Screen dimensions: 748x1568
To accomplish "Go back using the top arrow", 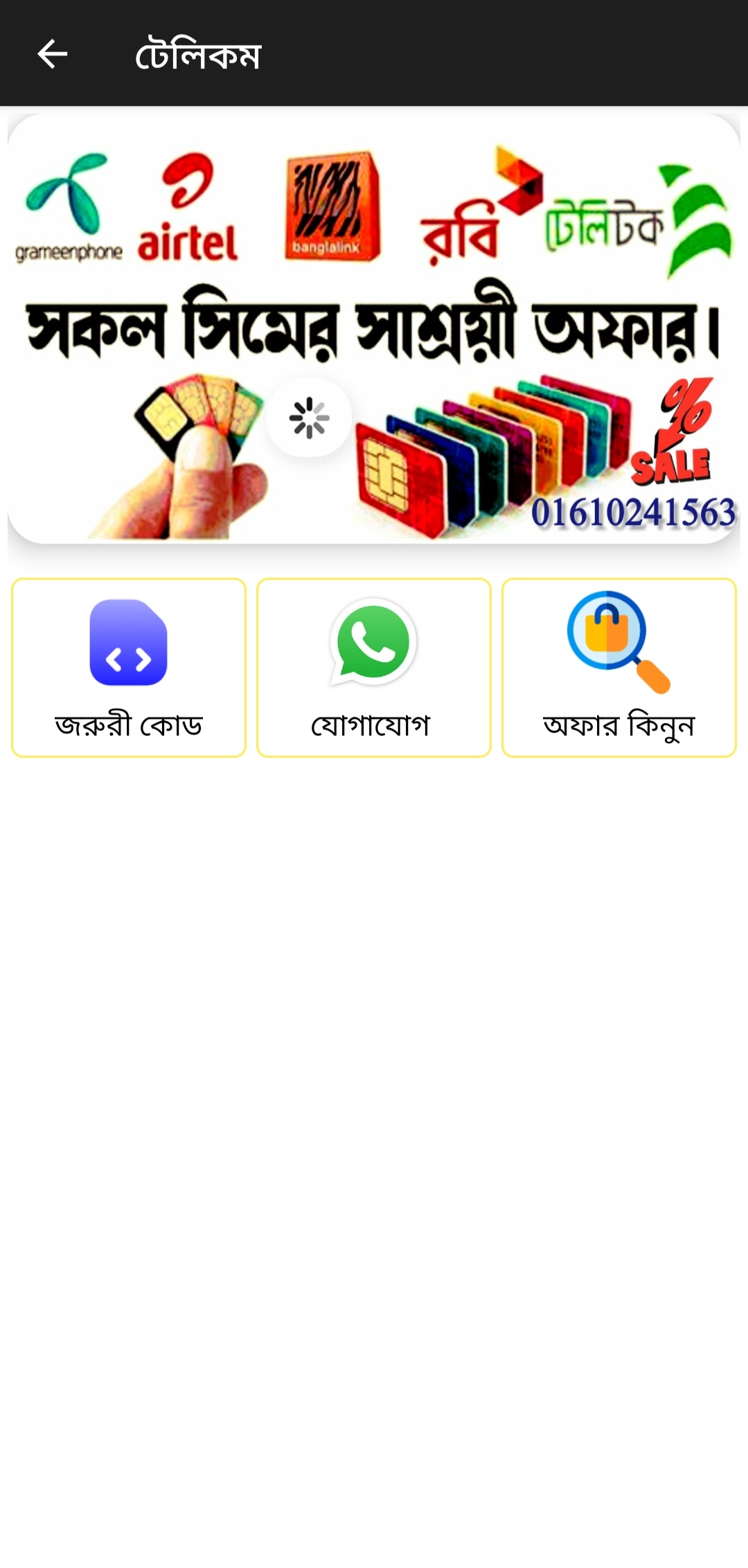I will tap(53, 54).
